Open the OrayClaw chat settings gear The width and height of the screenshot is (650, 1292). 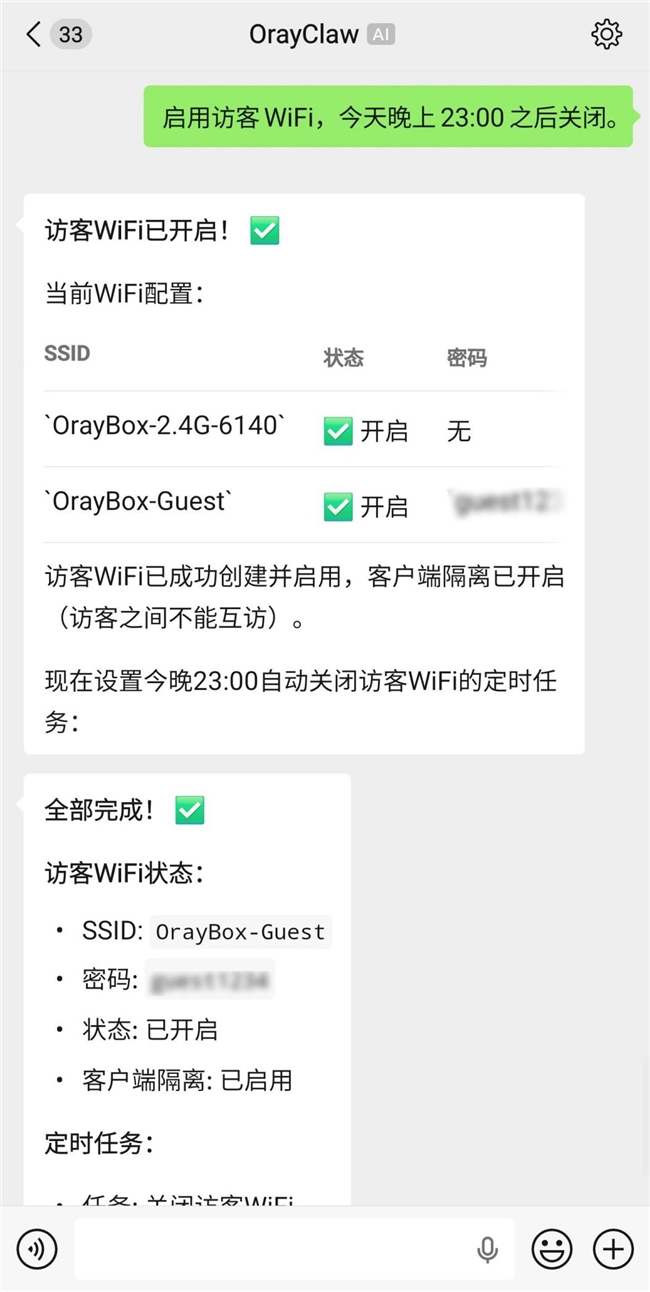(606, 35)
